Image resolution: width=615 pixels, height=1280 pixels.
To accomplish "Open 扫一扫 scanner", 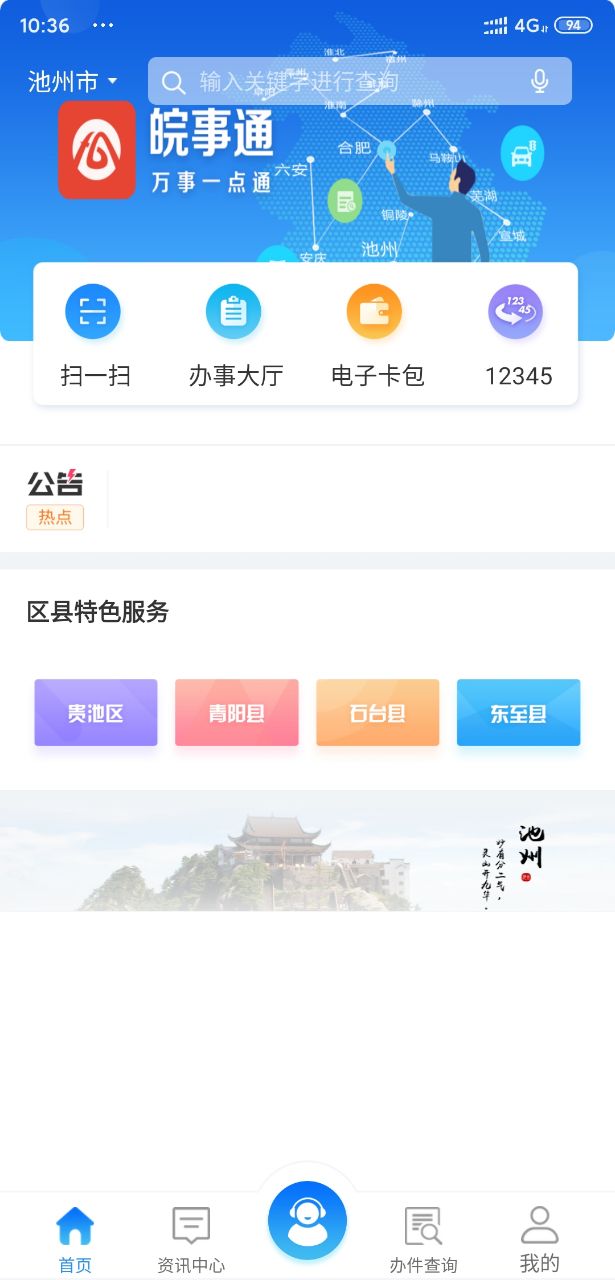I will [x=94, y=335].
